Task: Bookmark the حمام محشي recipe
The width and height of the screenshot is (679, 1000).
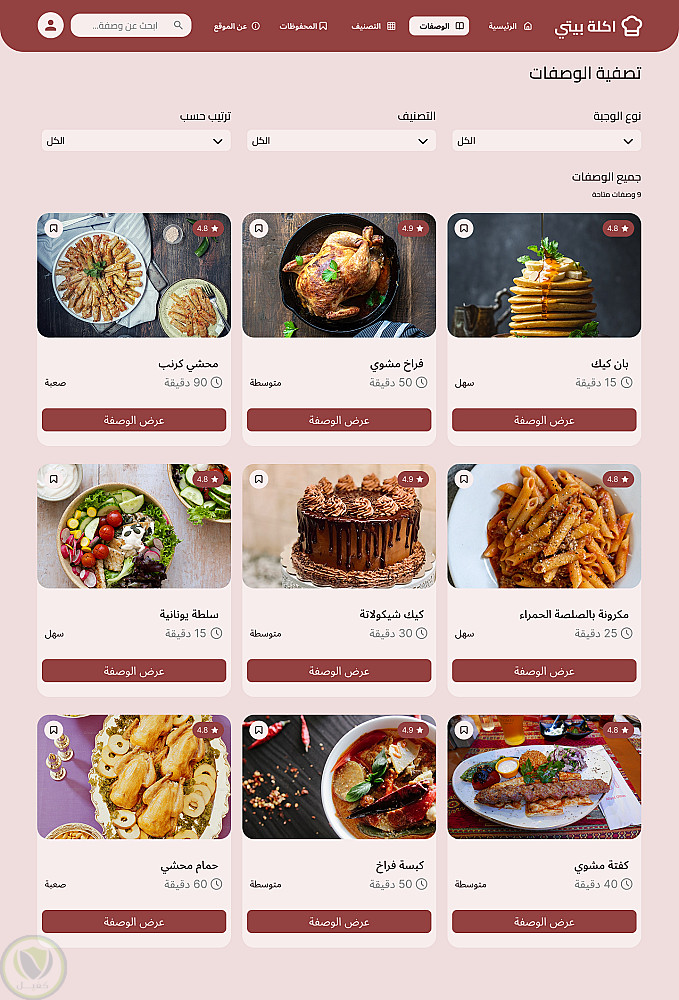Action: pos(53,730)
